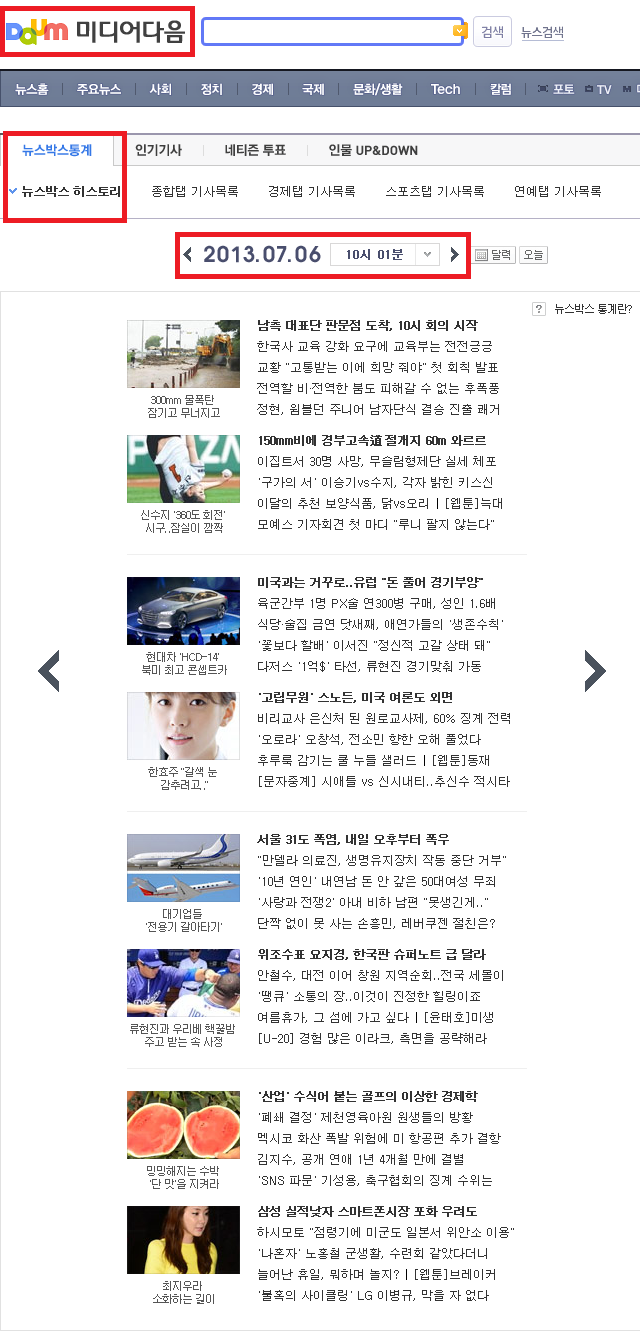Open the 달력 calendar button

493,255
